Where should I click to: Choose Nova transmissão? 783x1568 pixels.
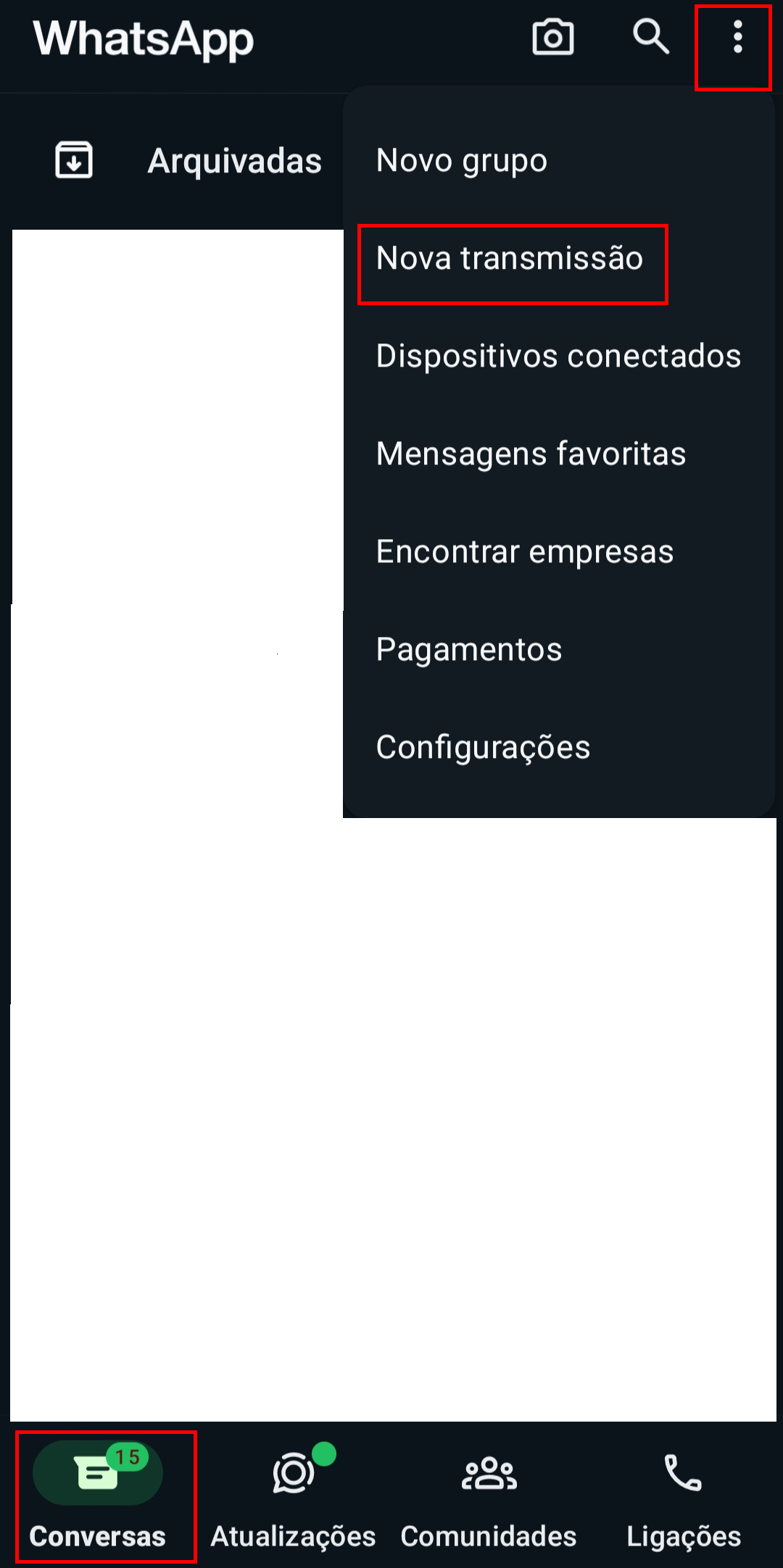(510, 259)
